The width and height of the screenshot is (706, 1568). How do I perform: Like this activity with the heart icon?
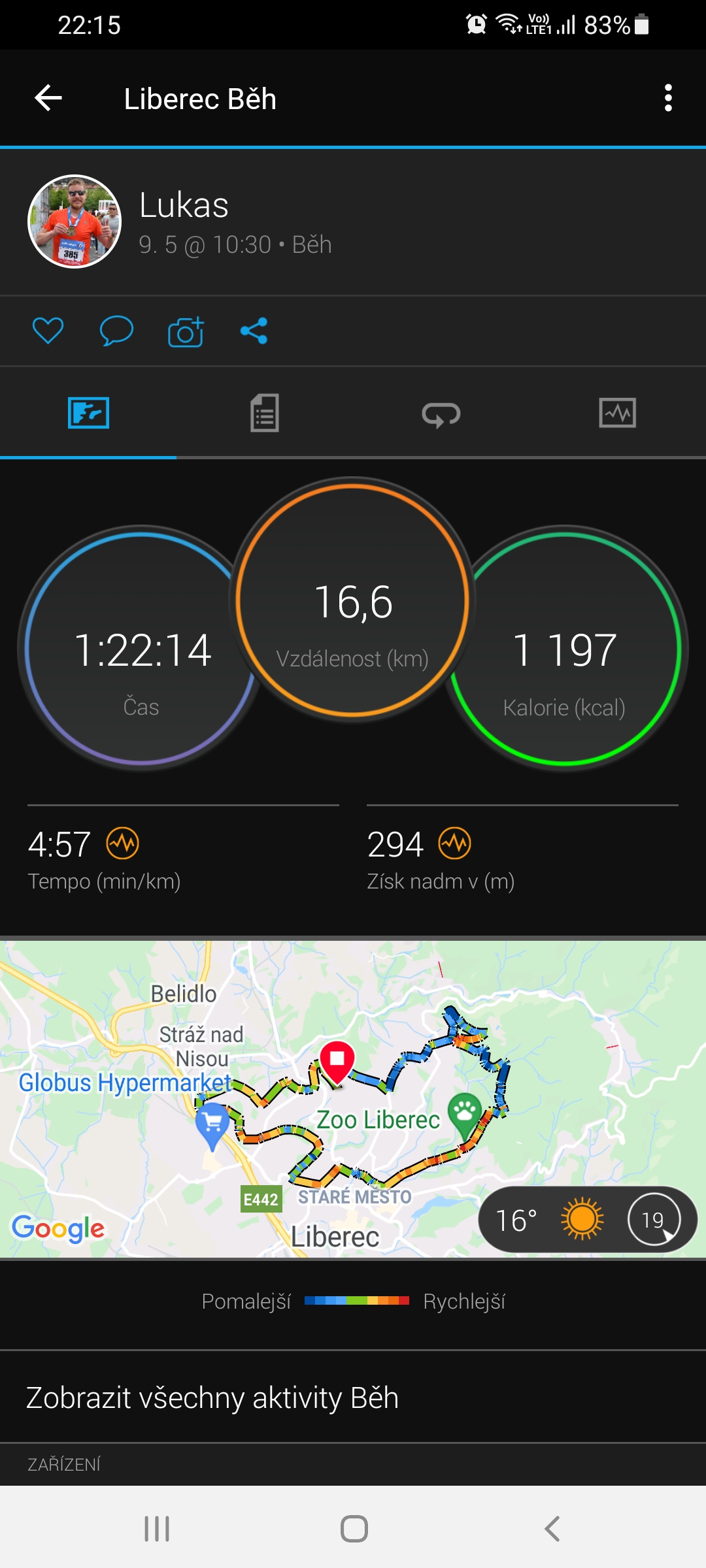click(x=48, y=331)
